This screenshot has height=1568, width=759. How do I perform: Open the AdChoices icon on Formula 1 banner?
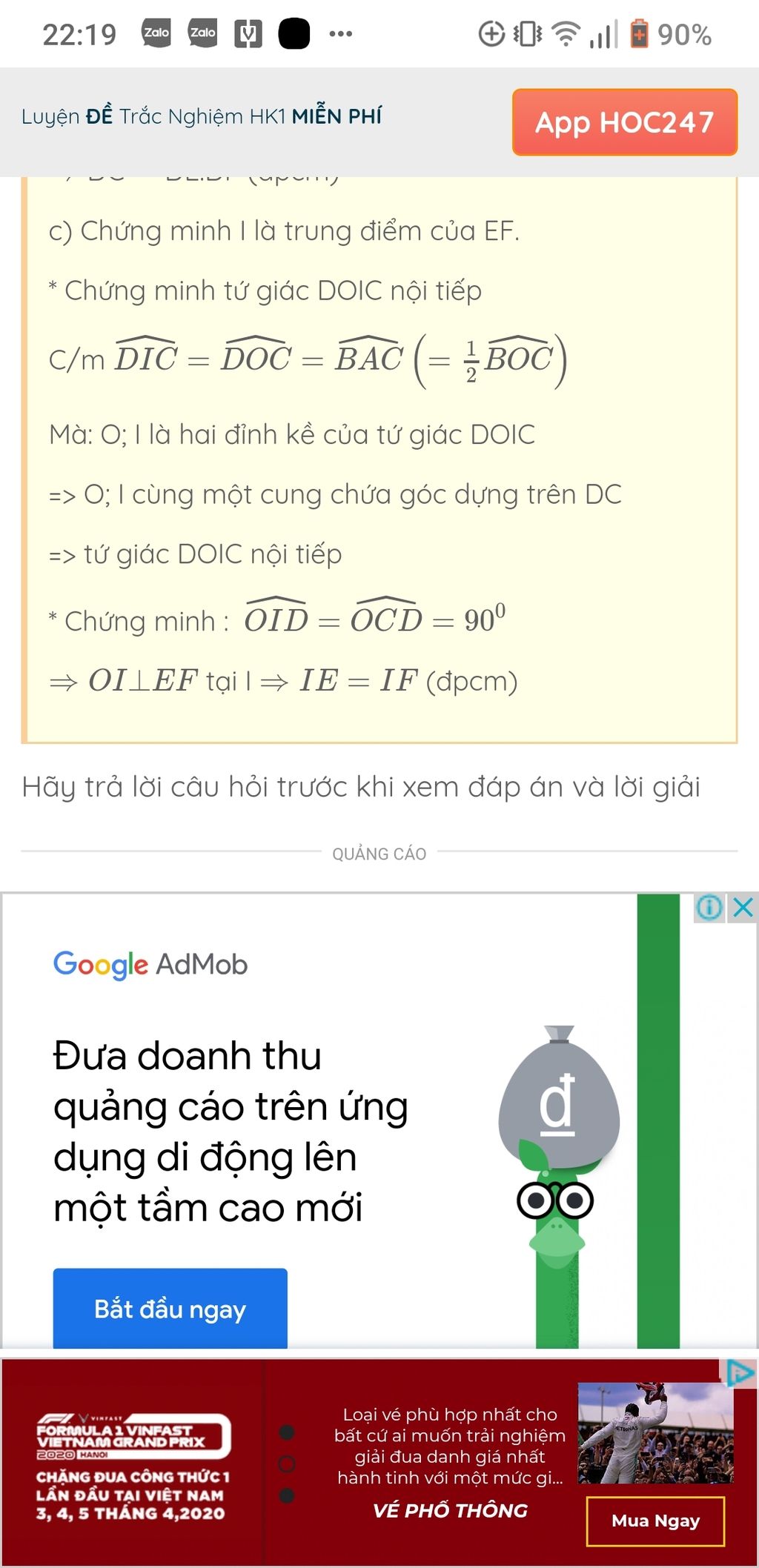[x=739, y=1373]
